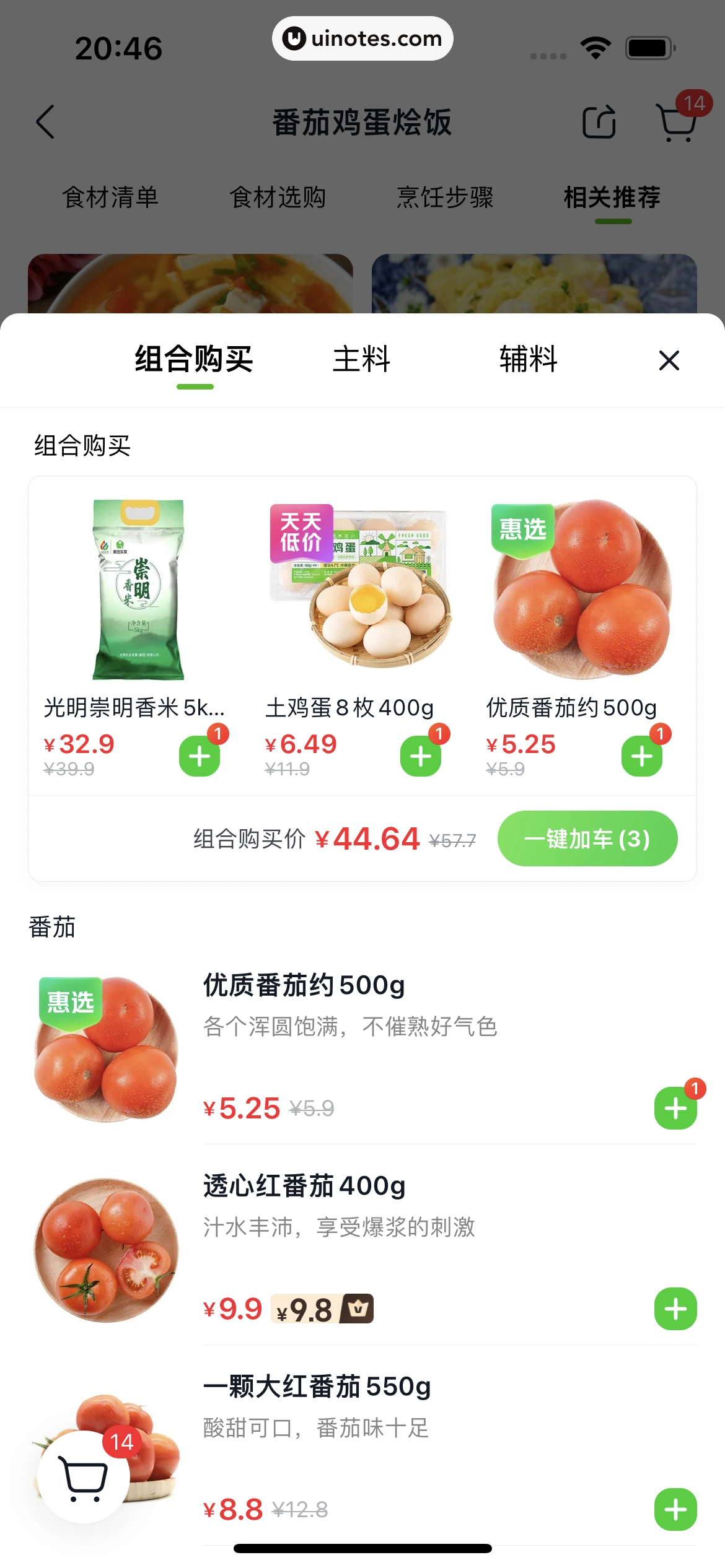Add combo 优质番茄约500g with plus button
The image size is (725, 1568).
pyautogui.click(x=642, y=756)
